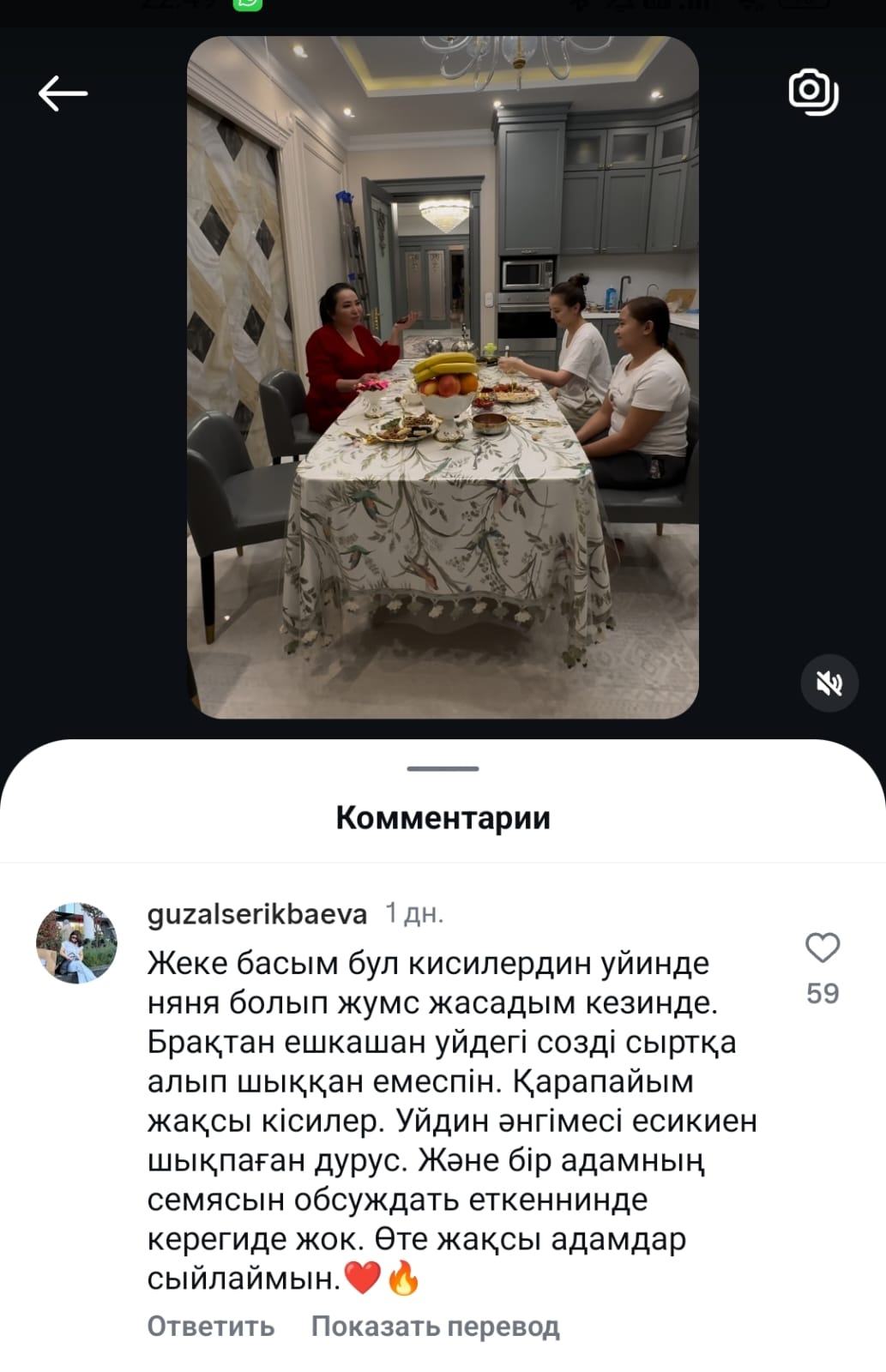The height and width of the screenshot is (1372, 886).
Task: Like guzalserikbaeva's comment
Action: (822, 948)
